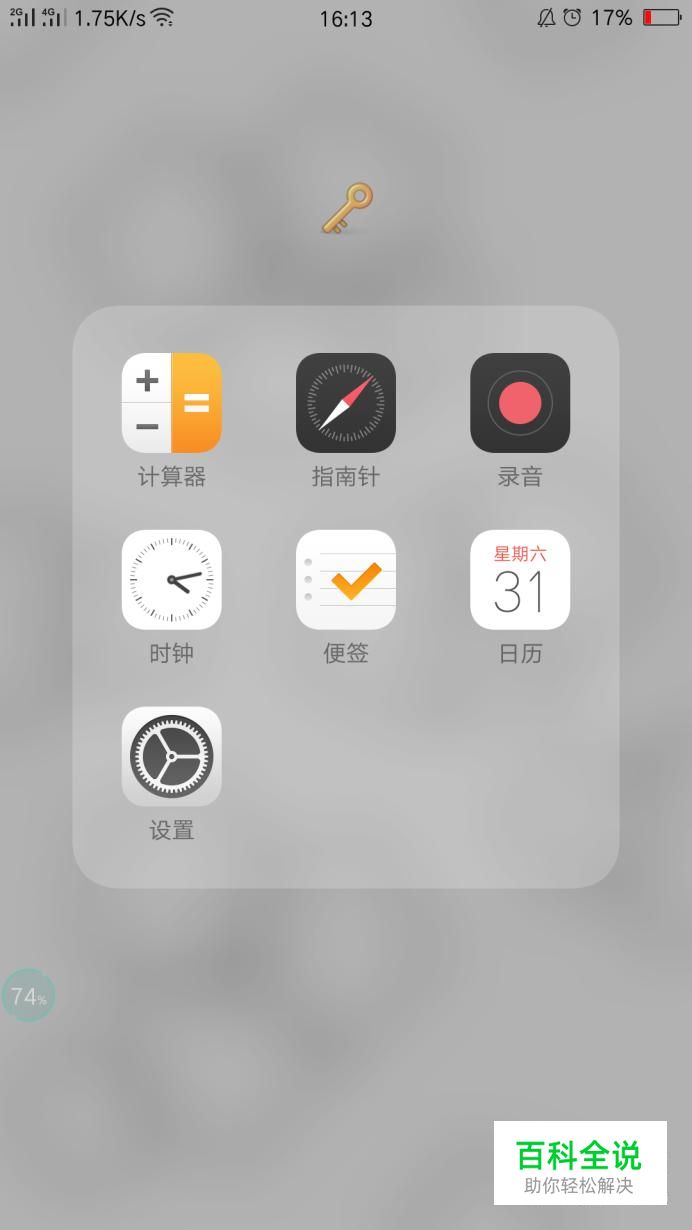Viewport: 692px width, 1230px height.
Task: Launch the 便签 notes app
Action: (346, 580)
